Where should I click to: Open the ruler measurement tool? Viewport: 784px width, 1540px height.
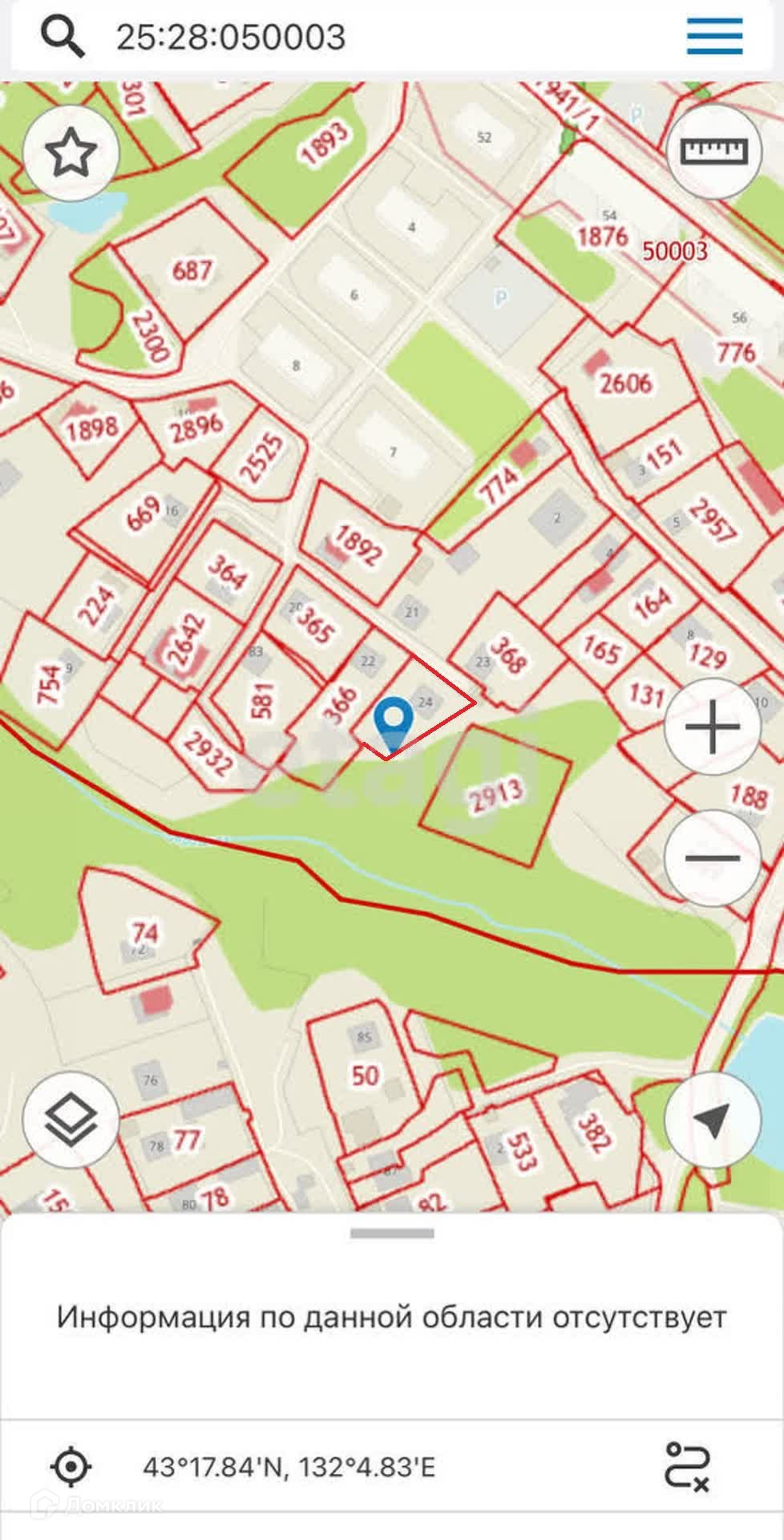[x=713, y=152]
